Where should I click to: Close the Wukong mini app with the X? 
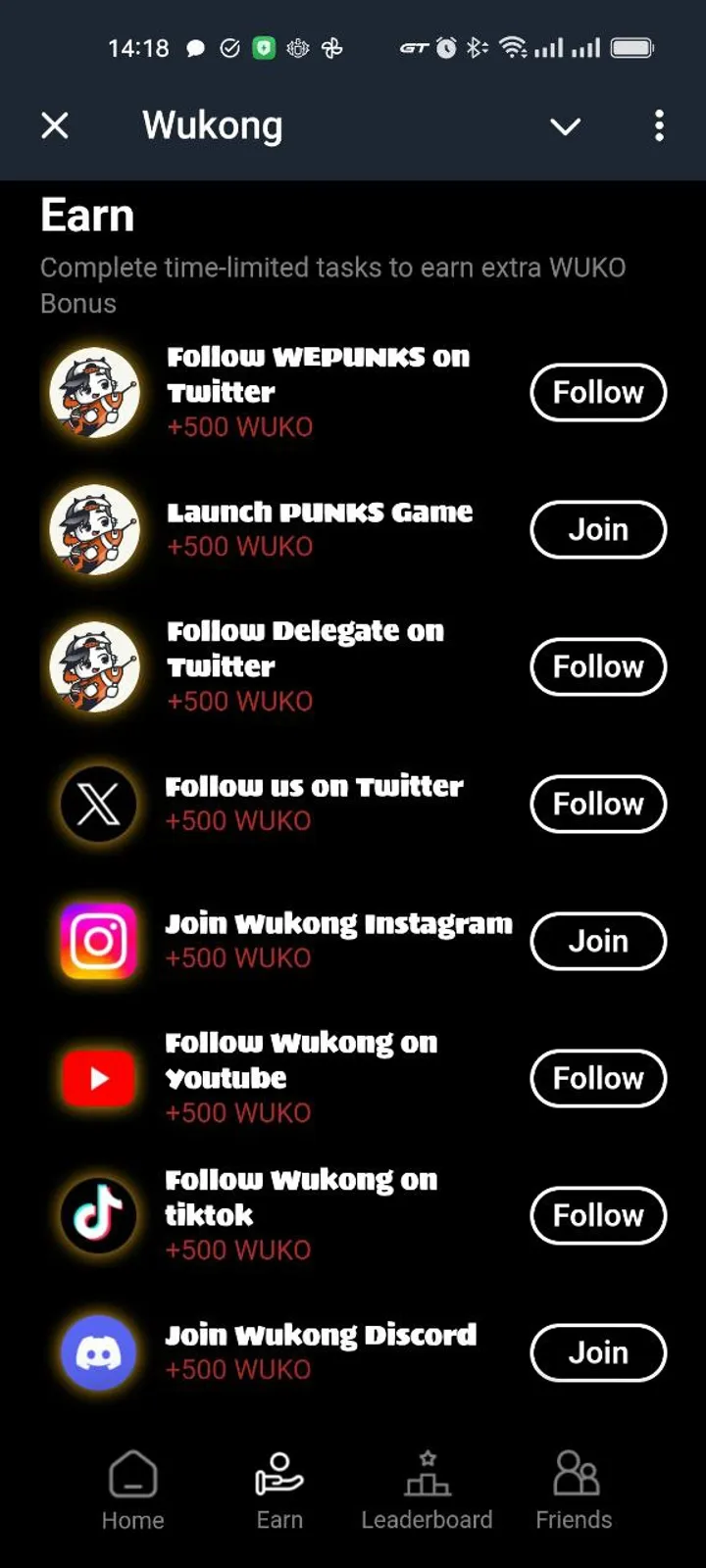[x=55, y=125]
